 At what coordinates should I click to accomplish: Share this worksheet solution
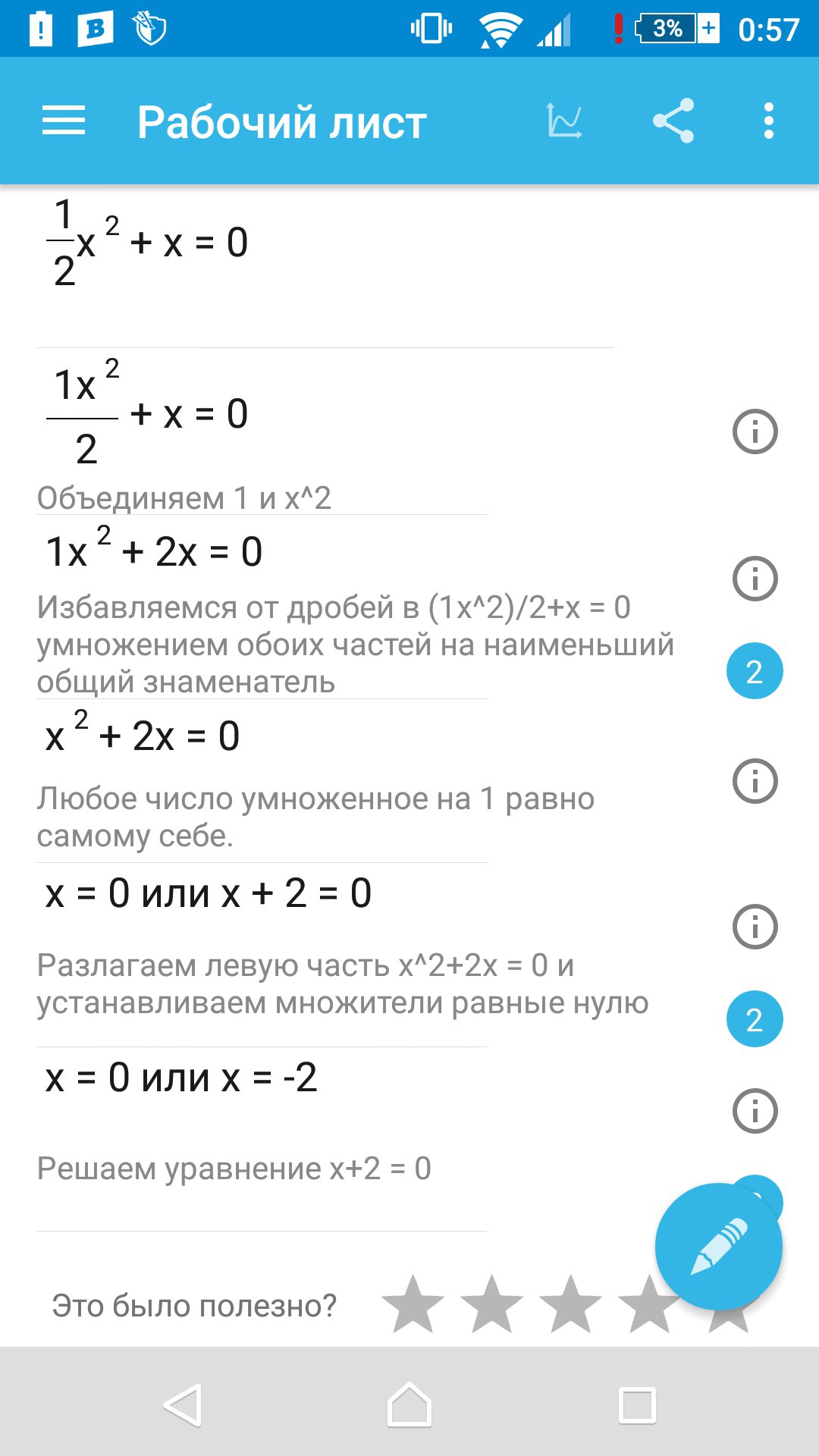pyautogui.click(x=673, y=121)
